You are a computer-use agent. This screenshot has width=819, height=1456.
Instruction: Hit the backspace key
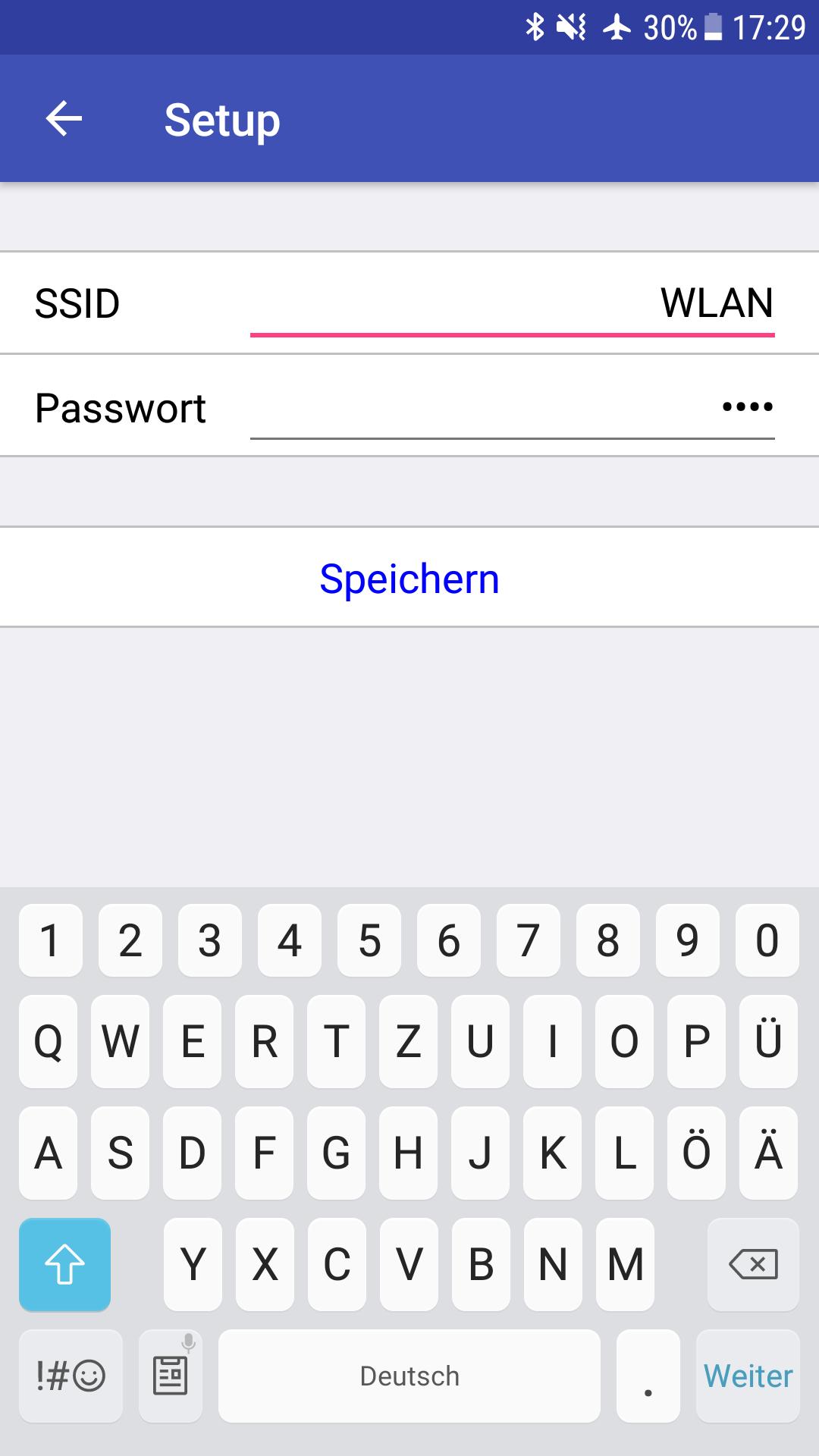[752, 1264]
